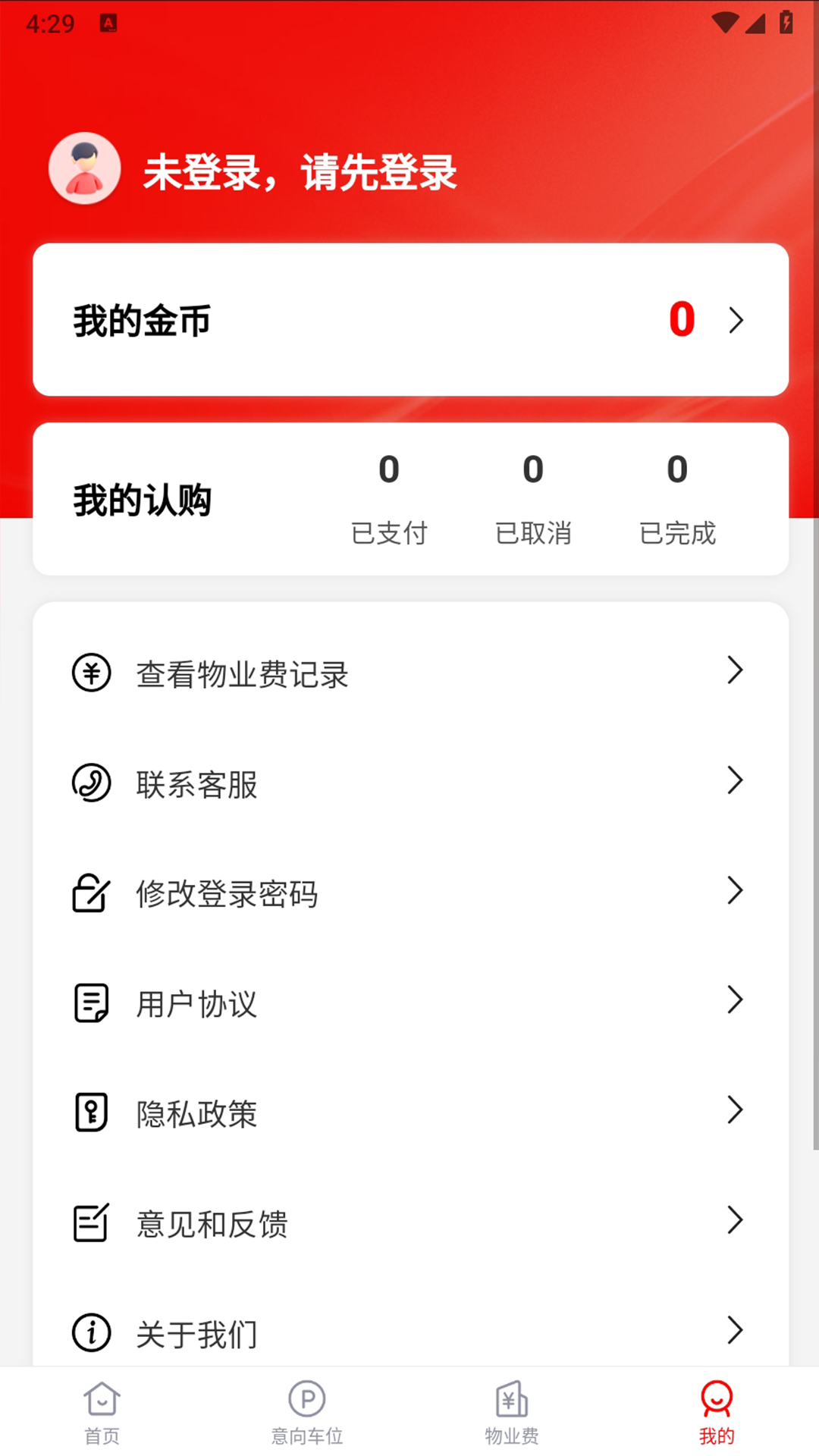Tap 未登录，请先登录 to log in
Viewport: 819px width, 1456px height.
(x=301, y=172)
